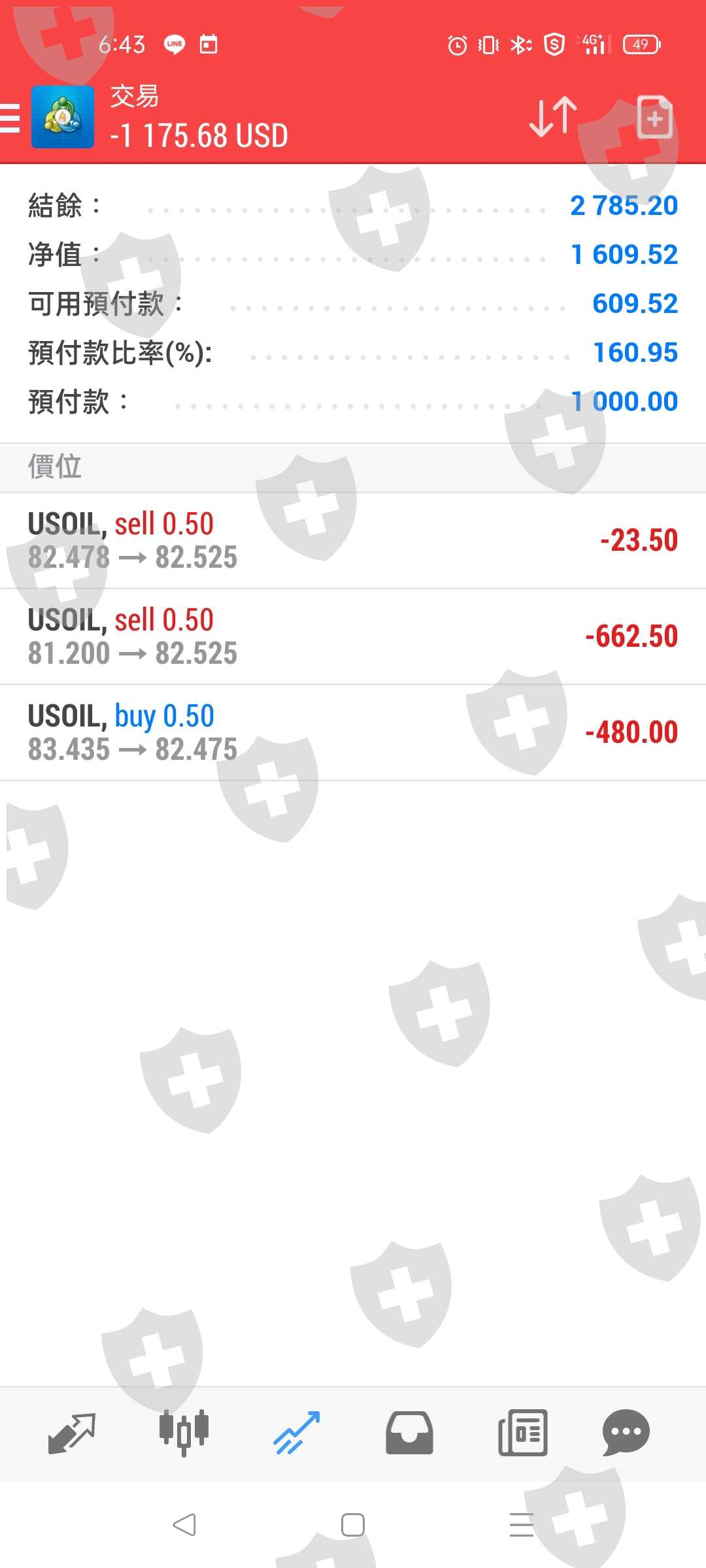Tap the sort arrows icon

(x=553, y=118)
